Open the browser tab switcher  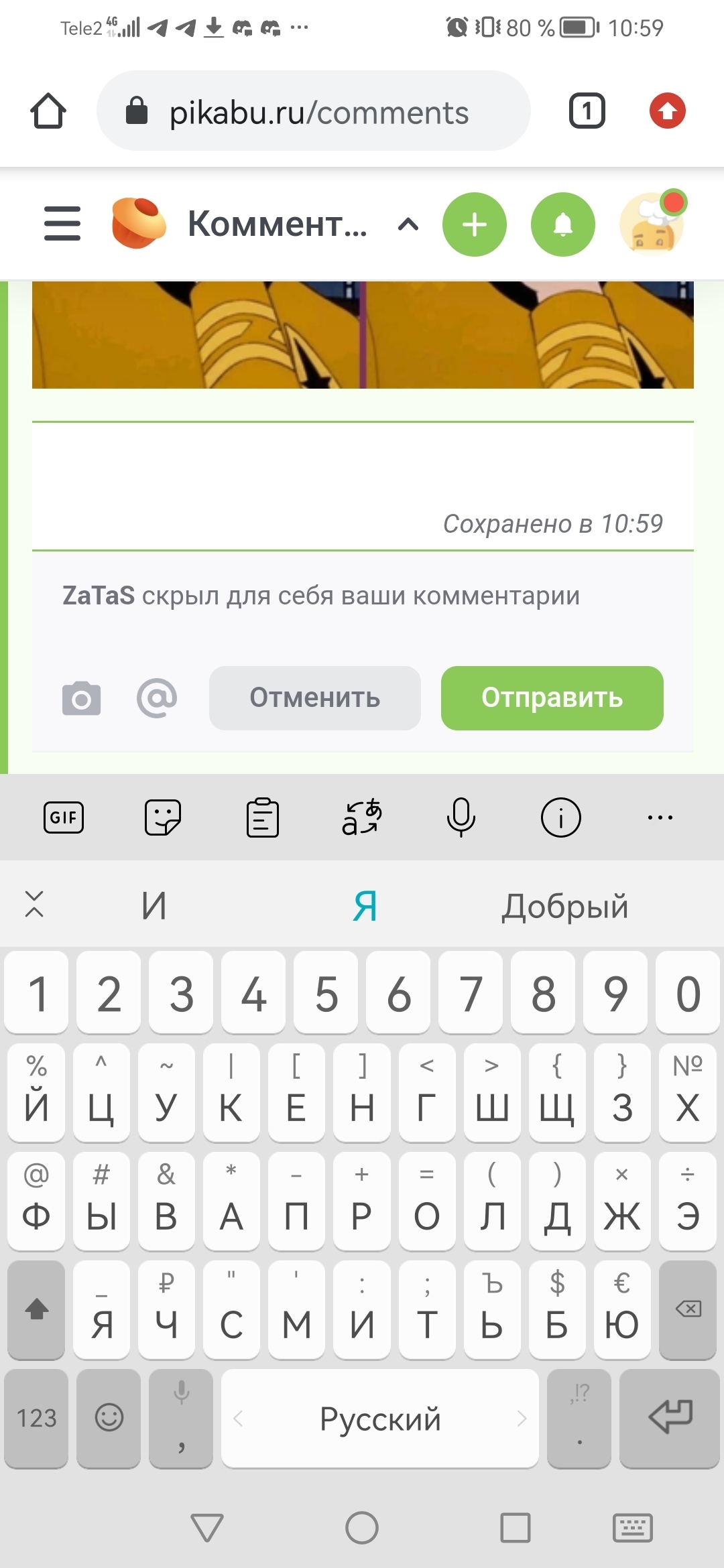(587, 111)
